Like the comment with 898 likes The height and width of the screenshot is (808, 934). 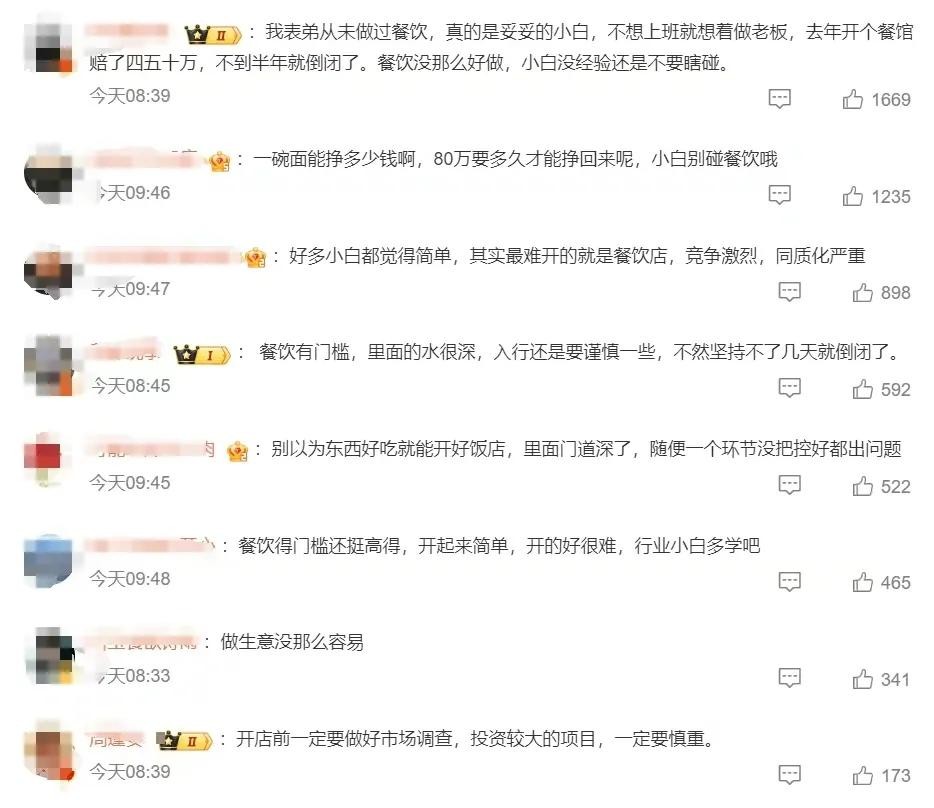pos(862,292)
